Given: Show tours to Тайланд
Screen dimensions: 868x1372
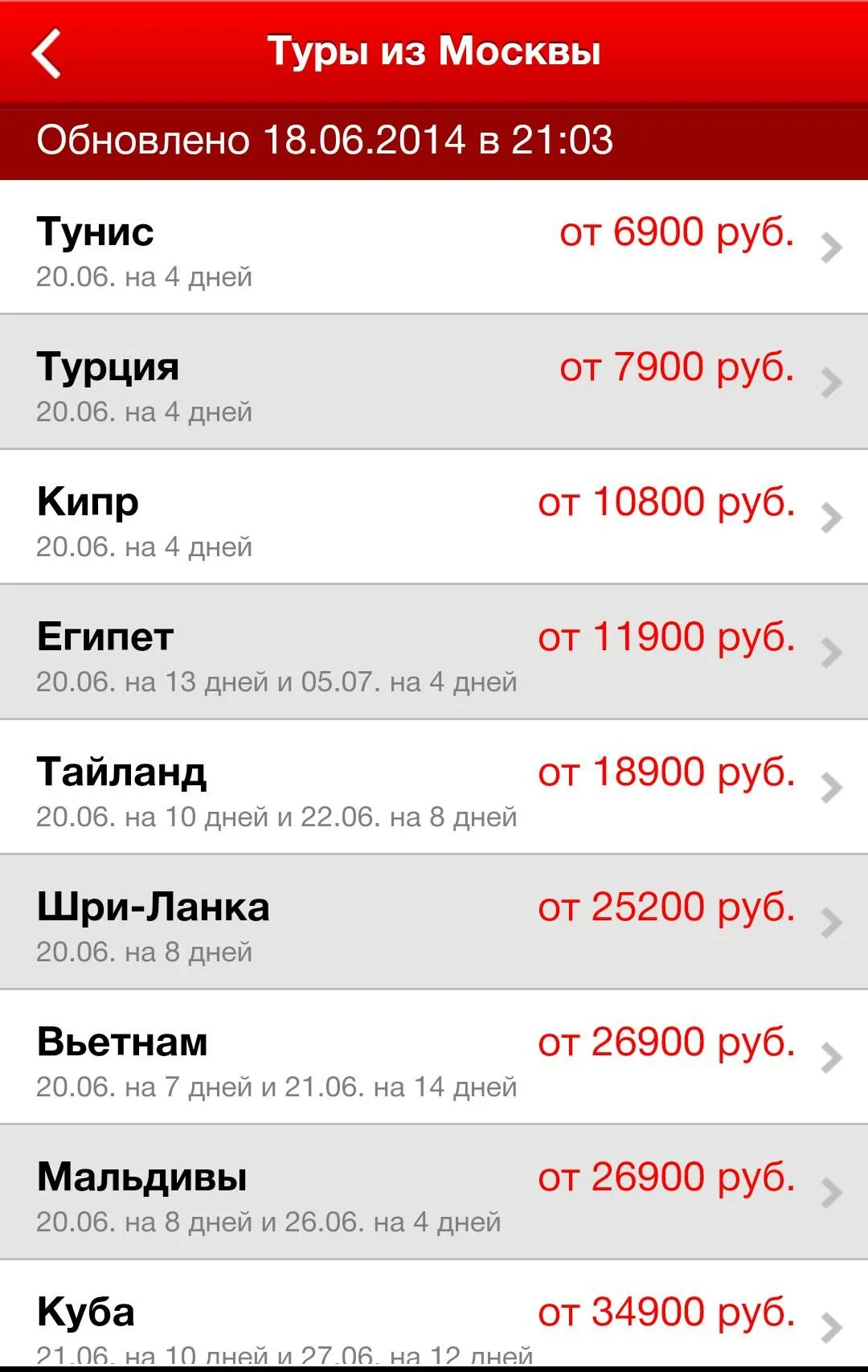Looking at the screenshot, I should point(434,788).
